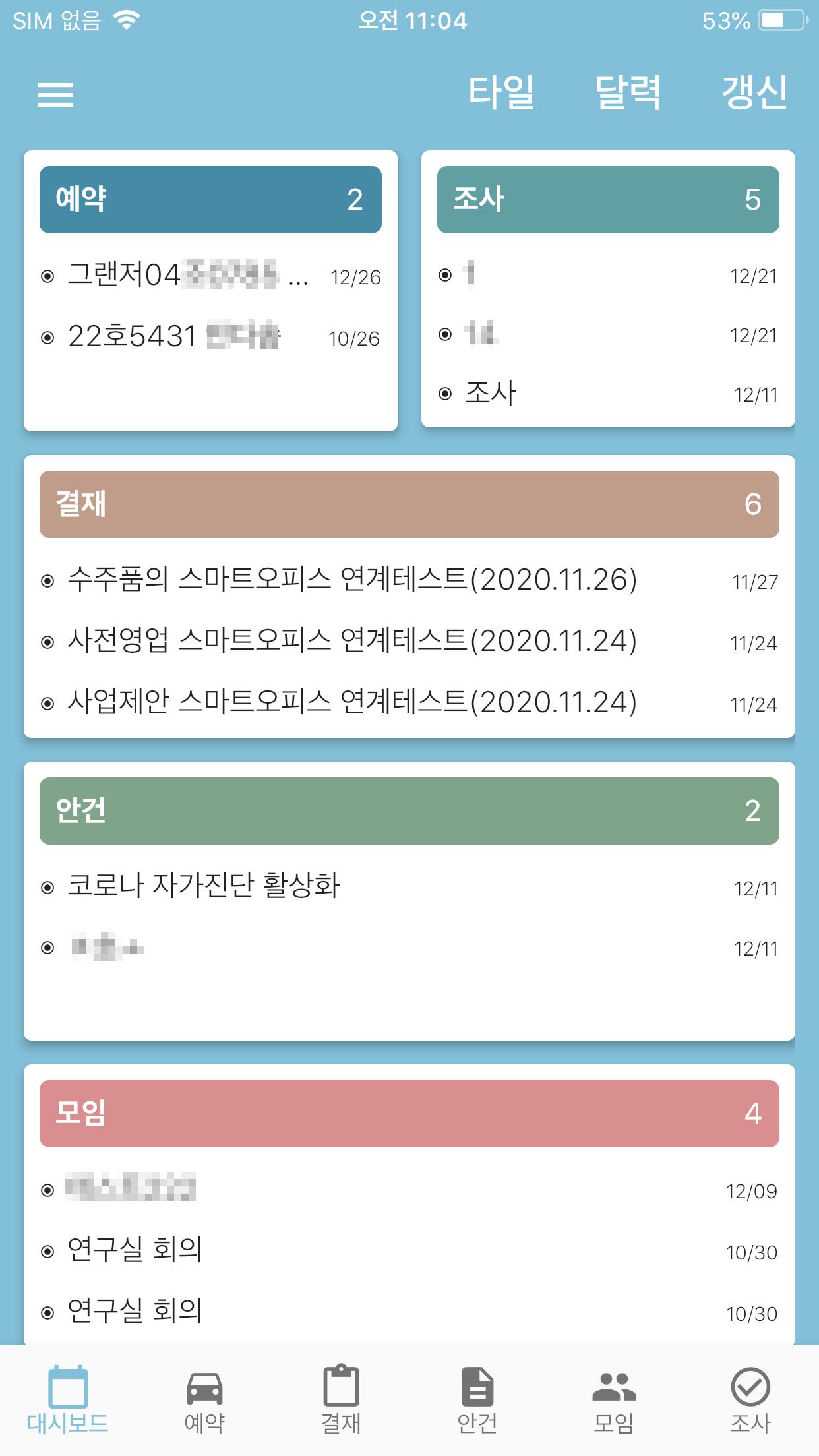Viewport: 819px width, 1456px height.
Task: Open 사전영업 스마트오피스 연계테스트 approval
Action: (x=409, y=641)
